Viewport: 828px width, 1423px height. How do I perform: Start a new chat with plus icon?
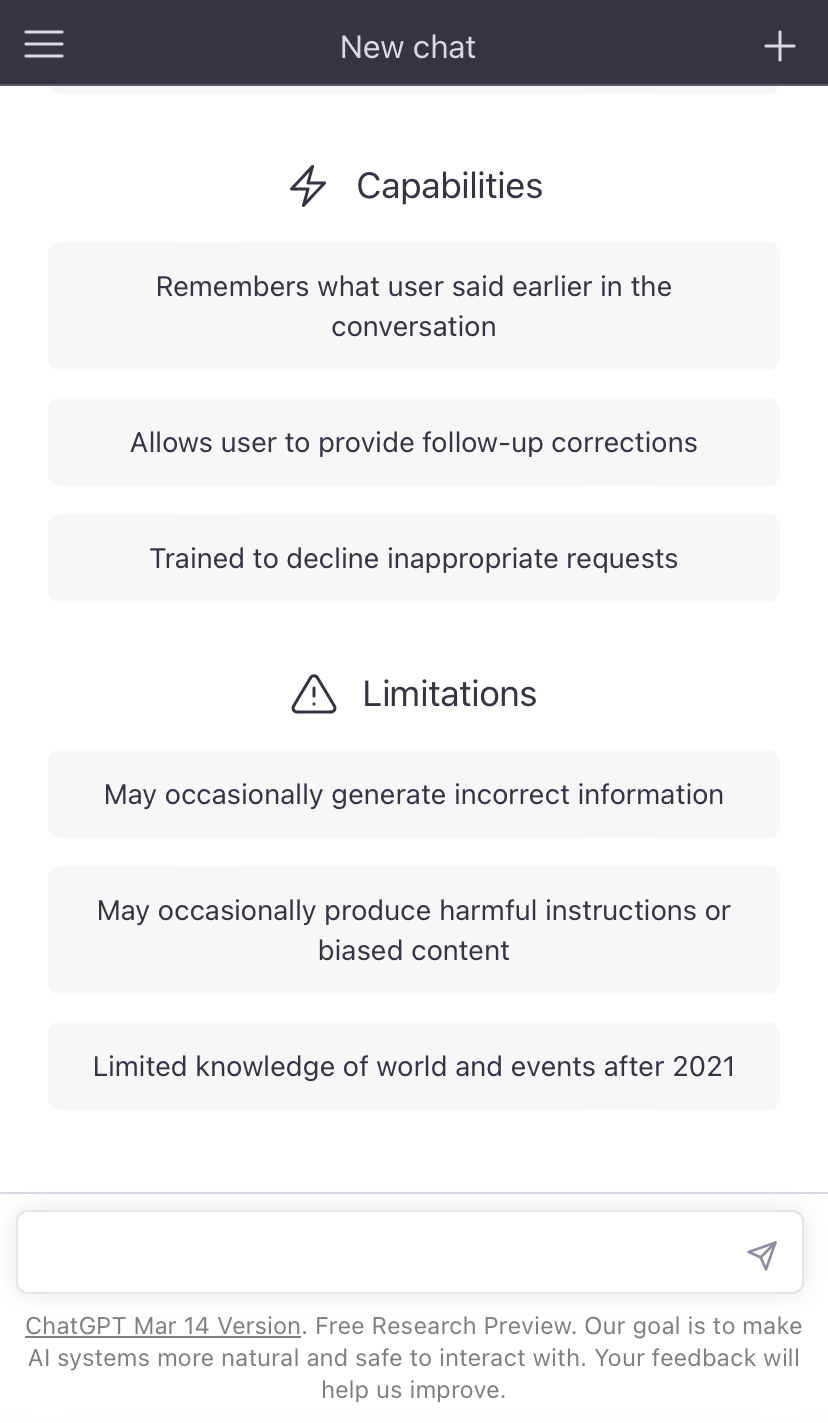tap(779, 46)
